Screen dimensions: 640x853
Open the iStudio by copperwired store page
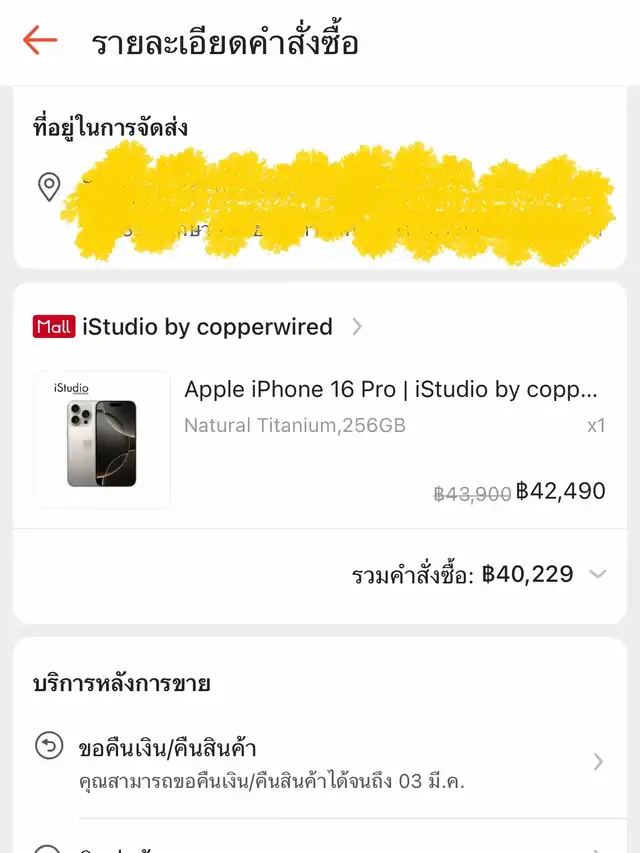click(x=207, y=327)
